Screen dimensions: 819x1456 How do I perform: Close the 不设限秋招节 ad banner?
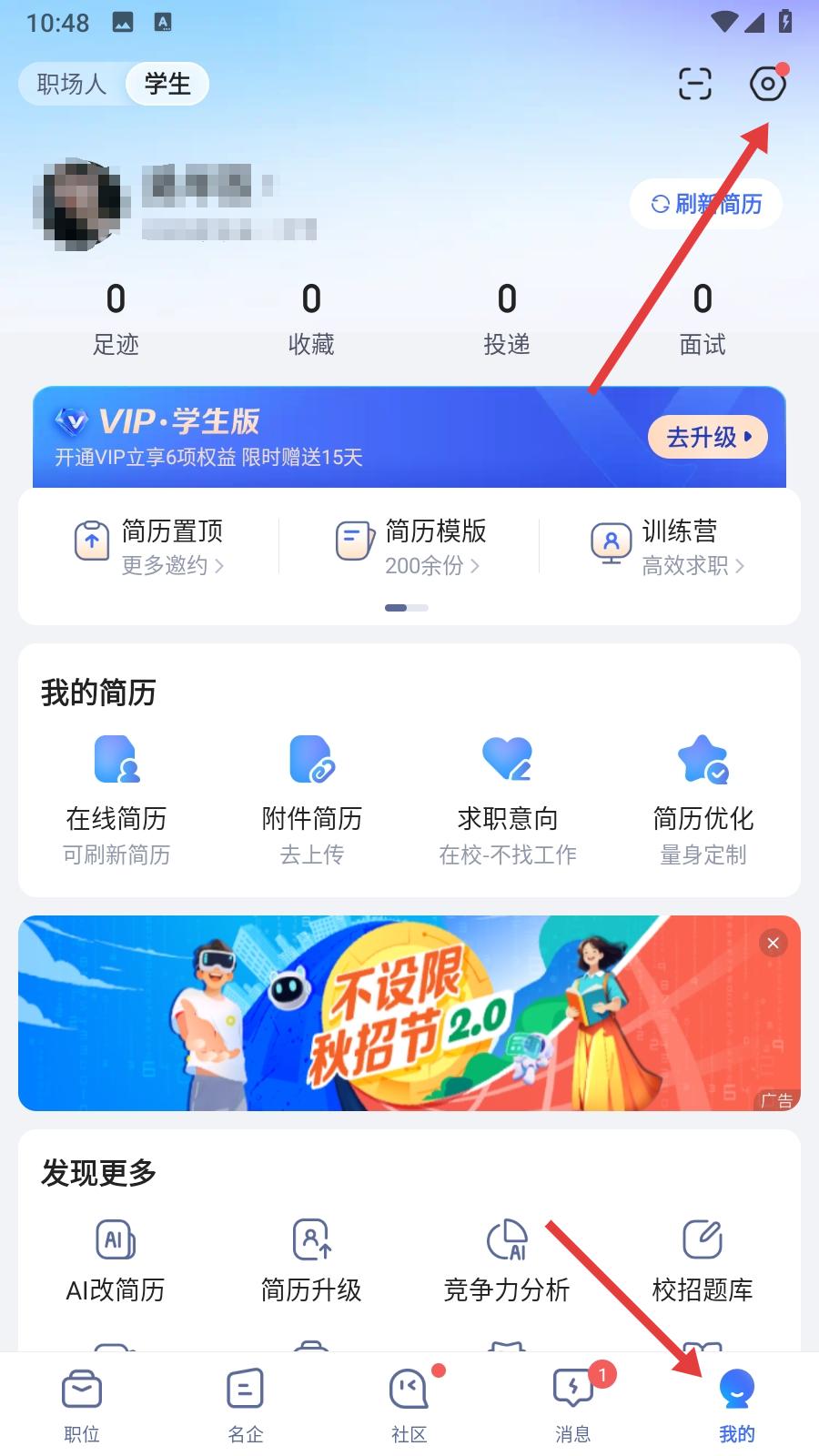[x=773, y=943]
